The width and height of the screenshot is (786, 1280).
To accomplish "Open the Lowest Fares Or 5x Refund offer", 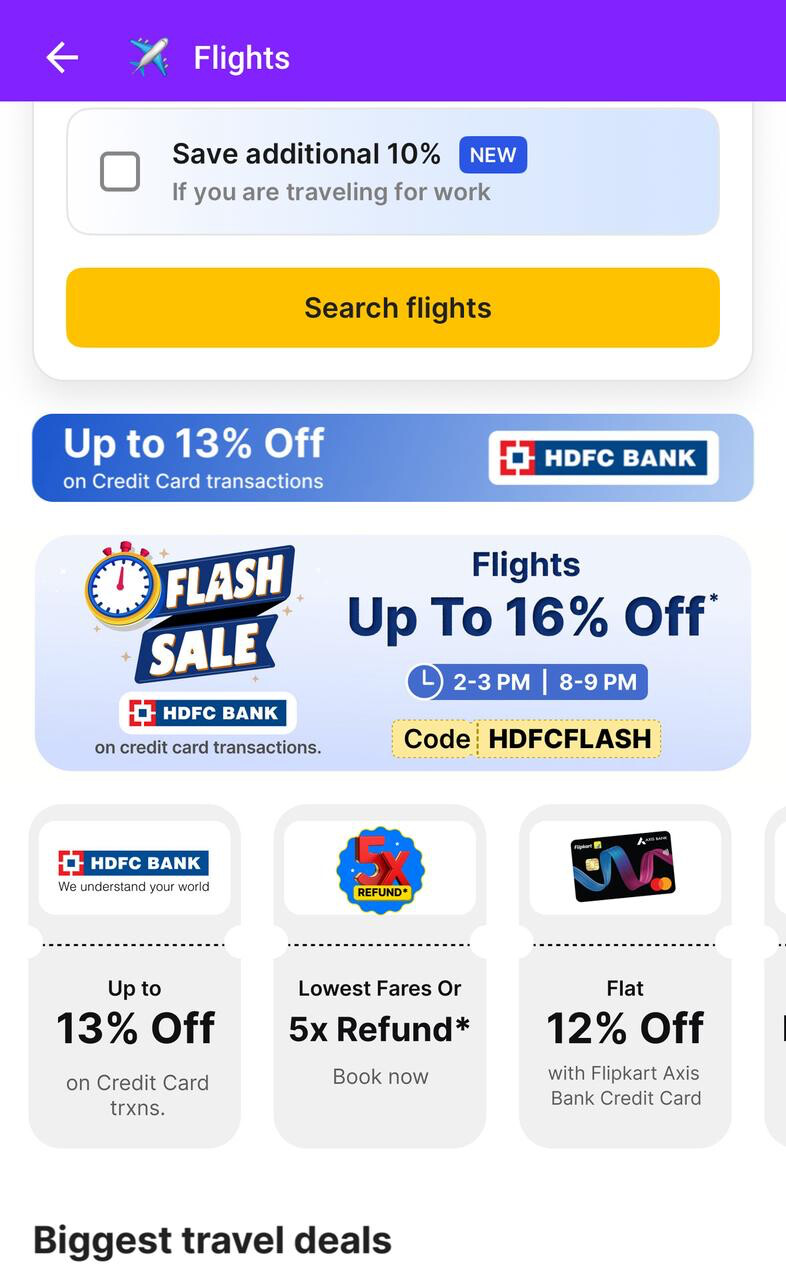I will 380,975.
